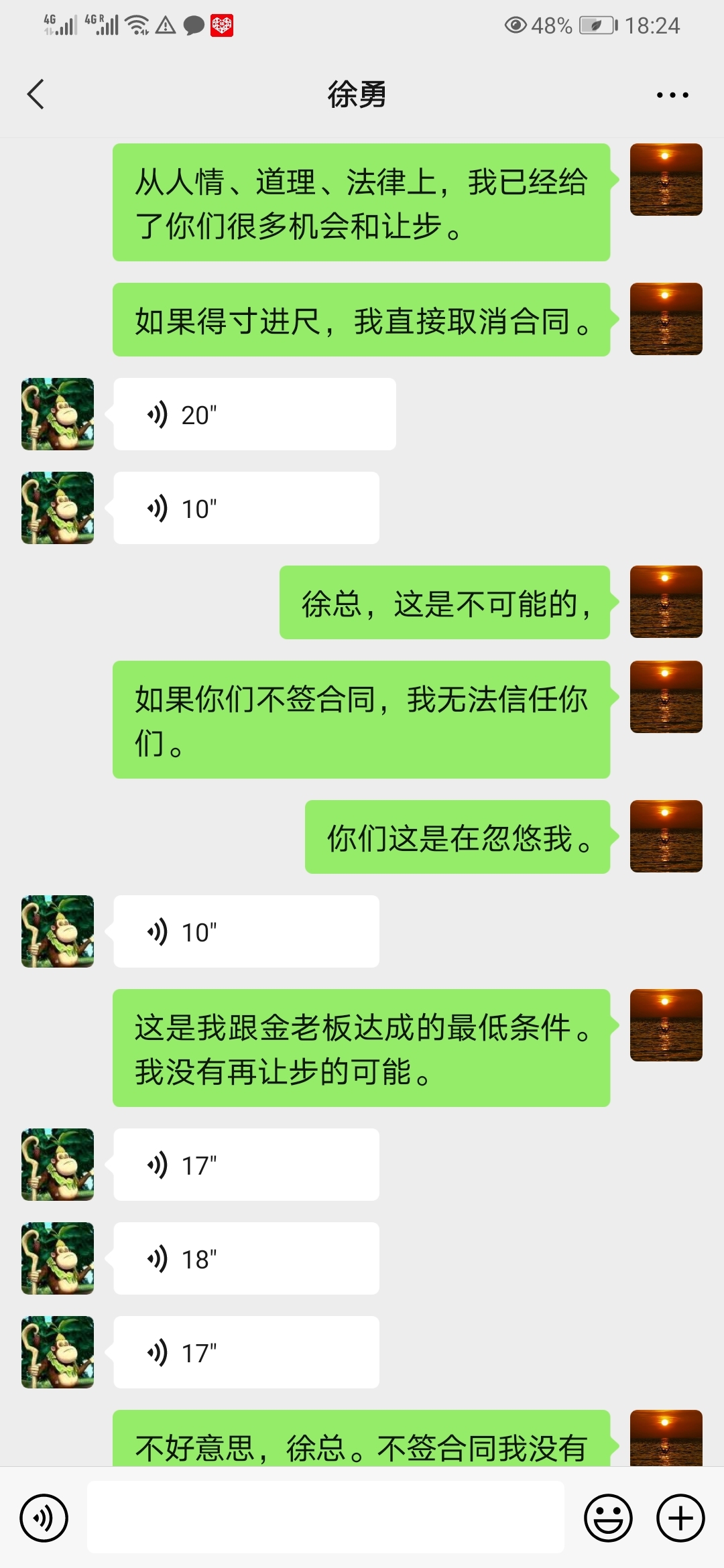Open the plus attachments menu
The height and width of the screenshot is (1568, 724).
(x=680, y=1518)
